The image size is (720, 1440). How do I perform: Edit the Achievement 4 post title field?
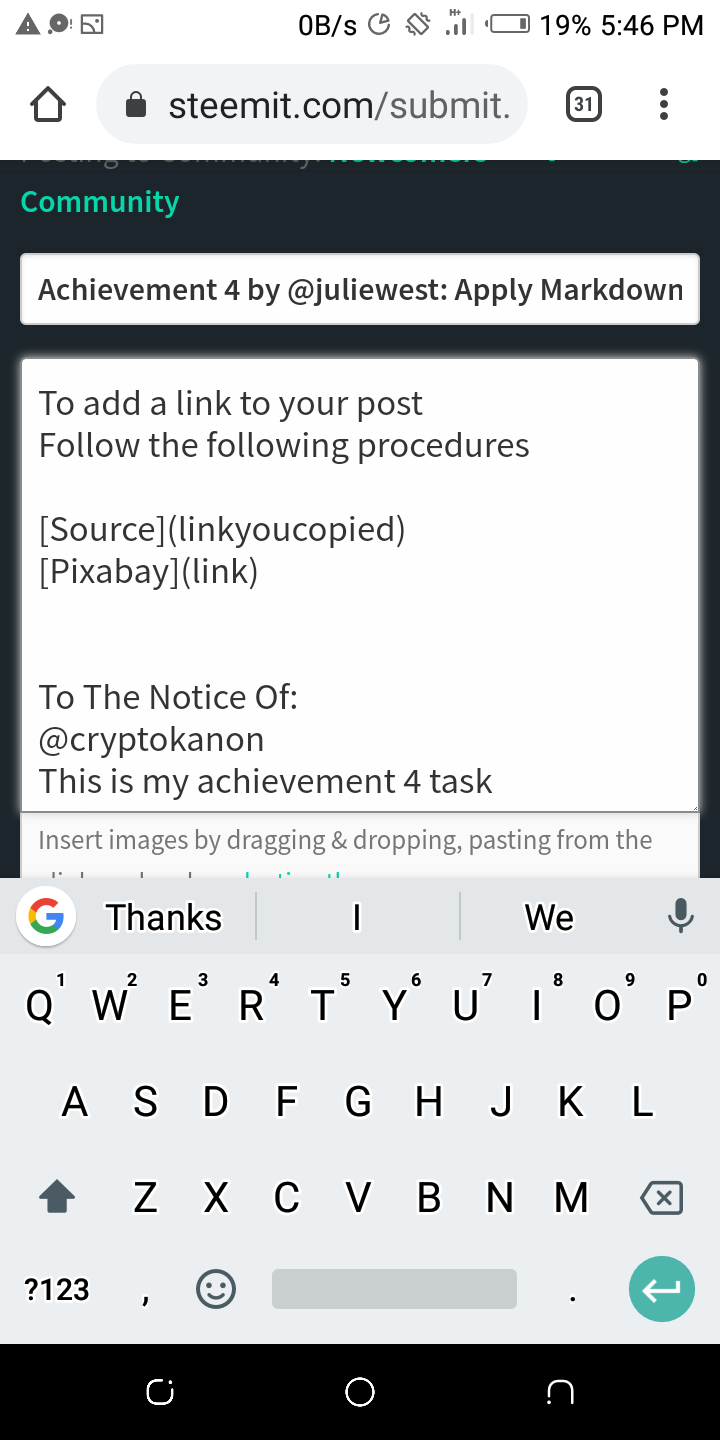pyautogui.click(x=360, y=290)
